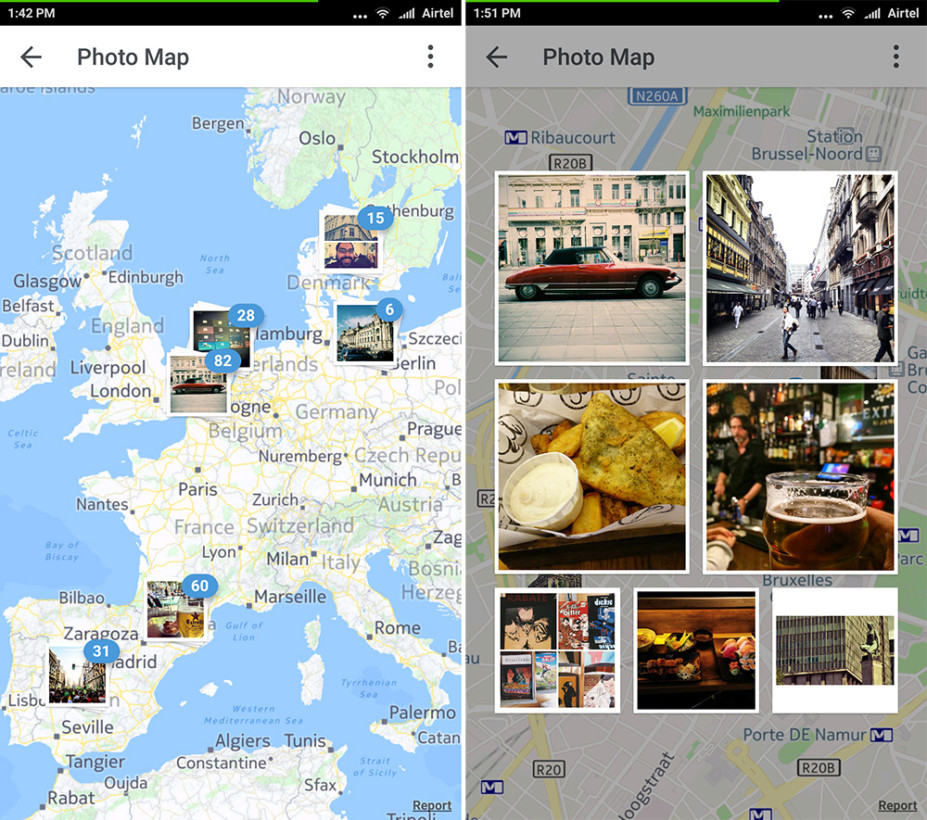This screenshot has height=820, width=927.
Task: Open the sushi platter photo
Action: coord(696,650)
